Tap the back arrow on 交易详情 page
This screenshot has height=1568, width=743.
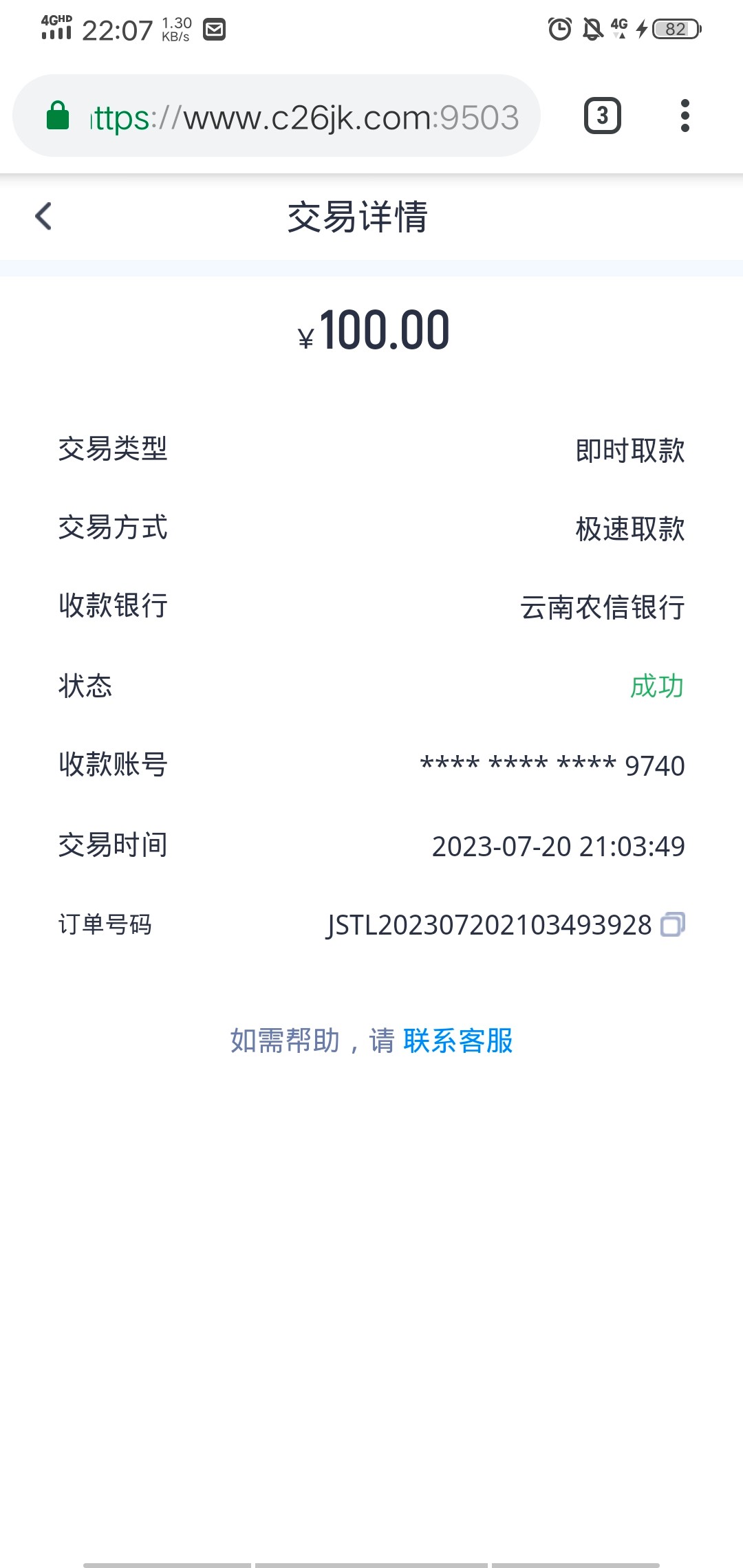tap(43, 216)
